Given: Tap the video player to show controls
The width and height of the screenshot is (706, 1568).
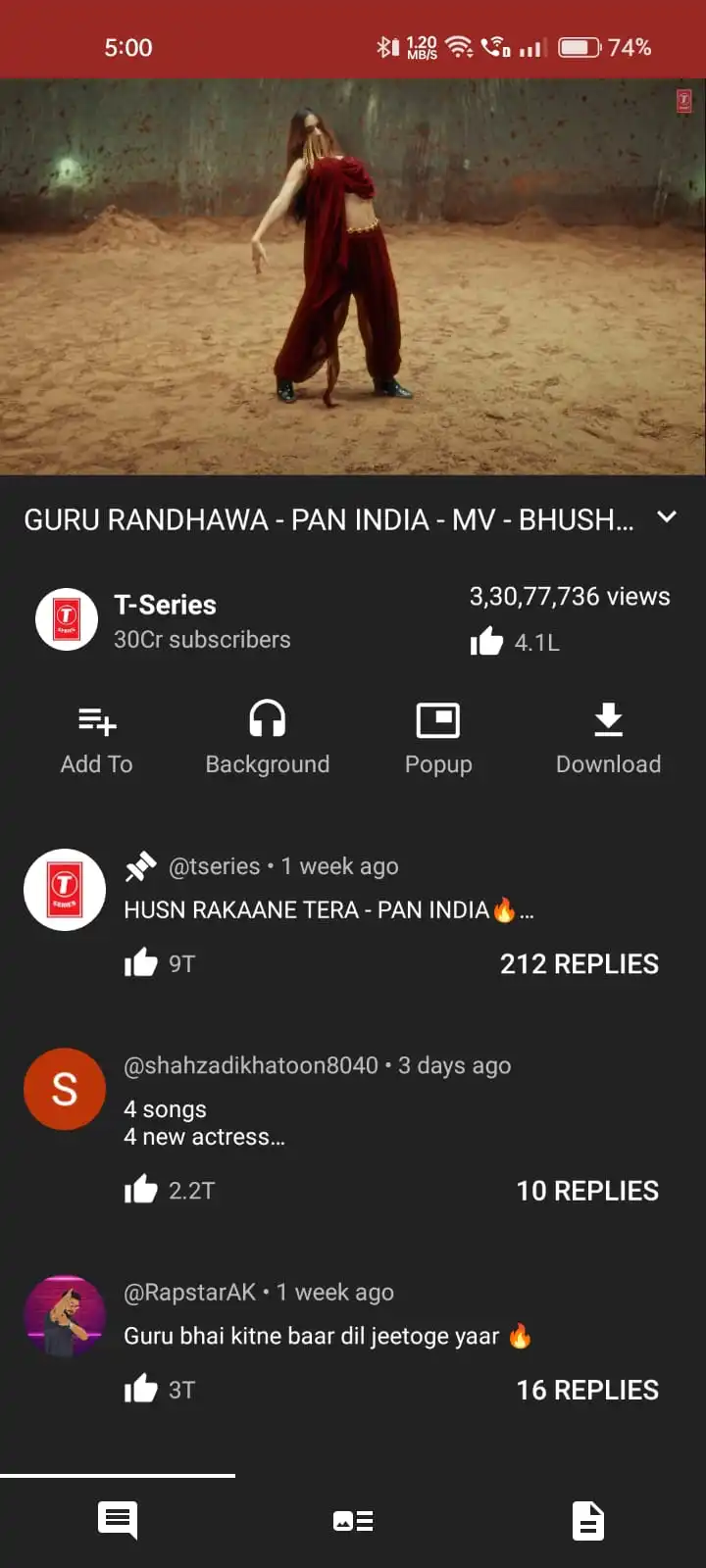Looking at the screenshot, I should [x=353, y=276].
